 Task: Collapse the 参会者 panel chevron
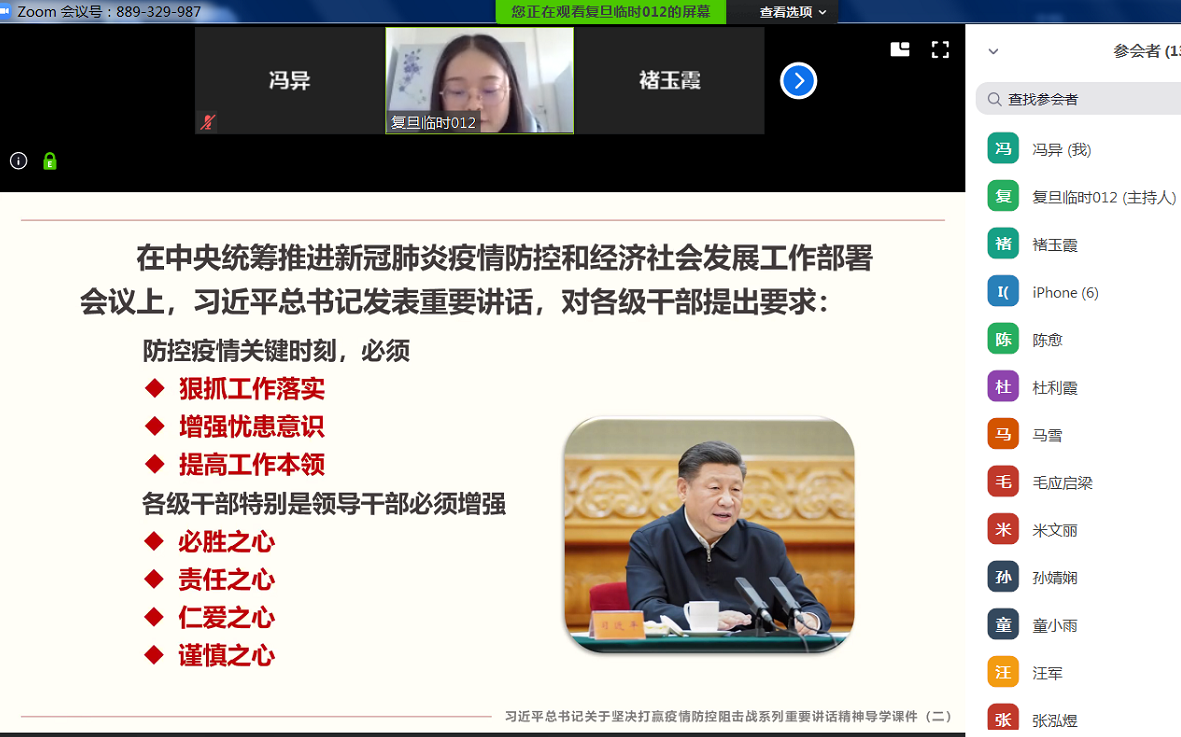coord(993,51)
